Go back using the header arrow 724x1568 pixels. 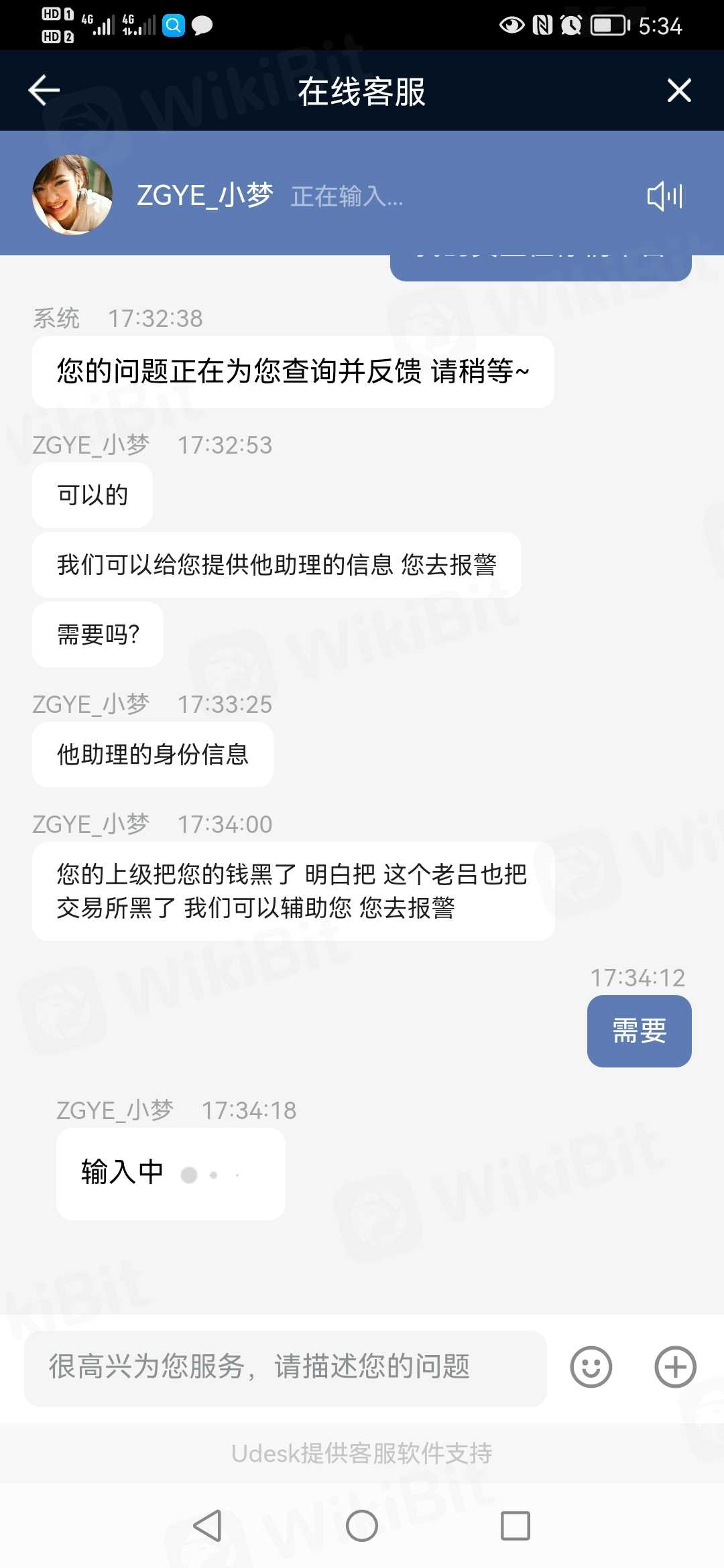[44, 90]
